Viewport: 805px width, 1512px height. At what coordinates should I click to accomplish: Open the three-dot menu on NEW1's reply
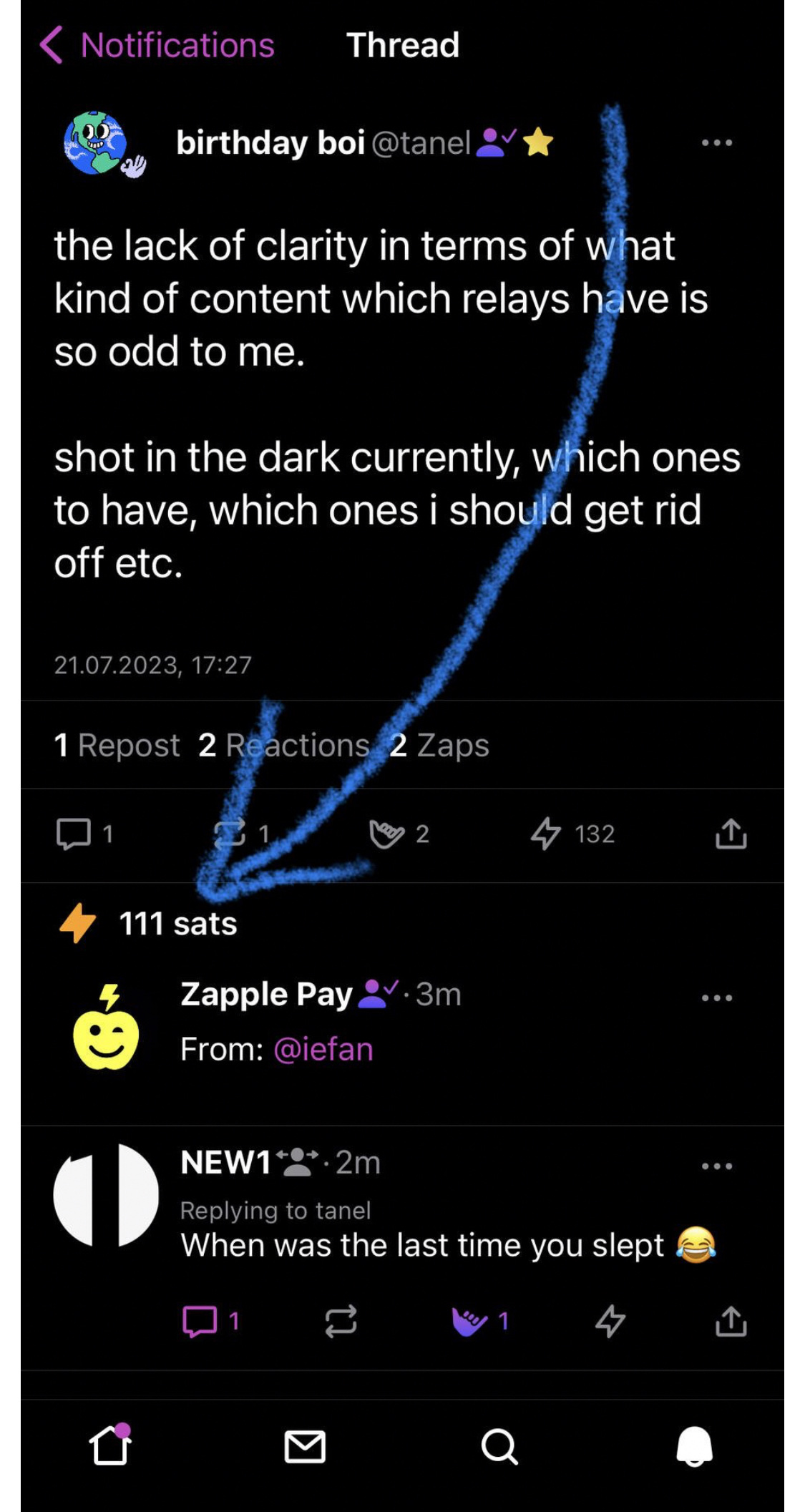(718, 1164)
